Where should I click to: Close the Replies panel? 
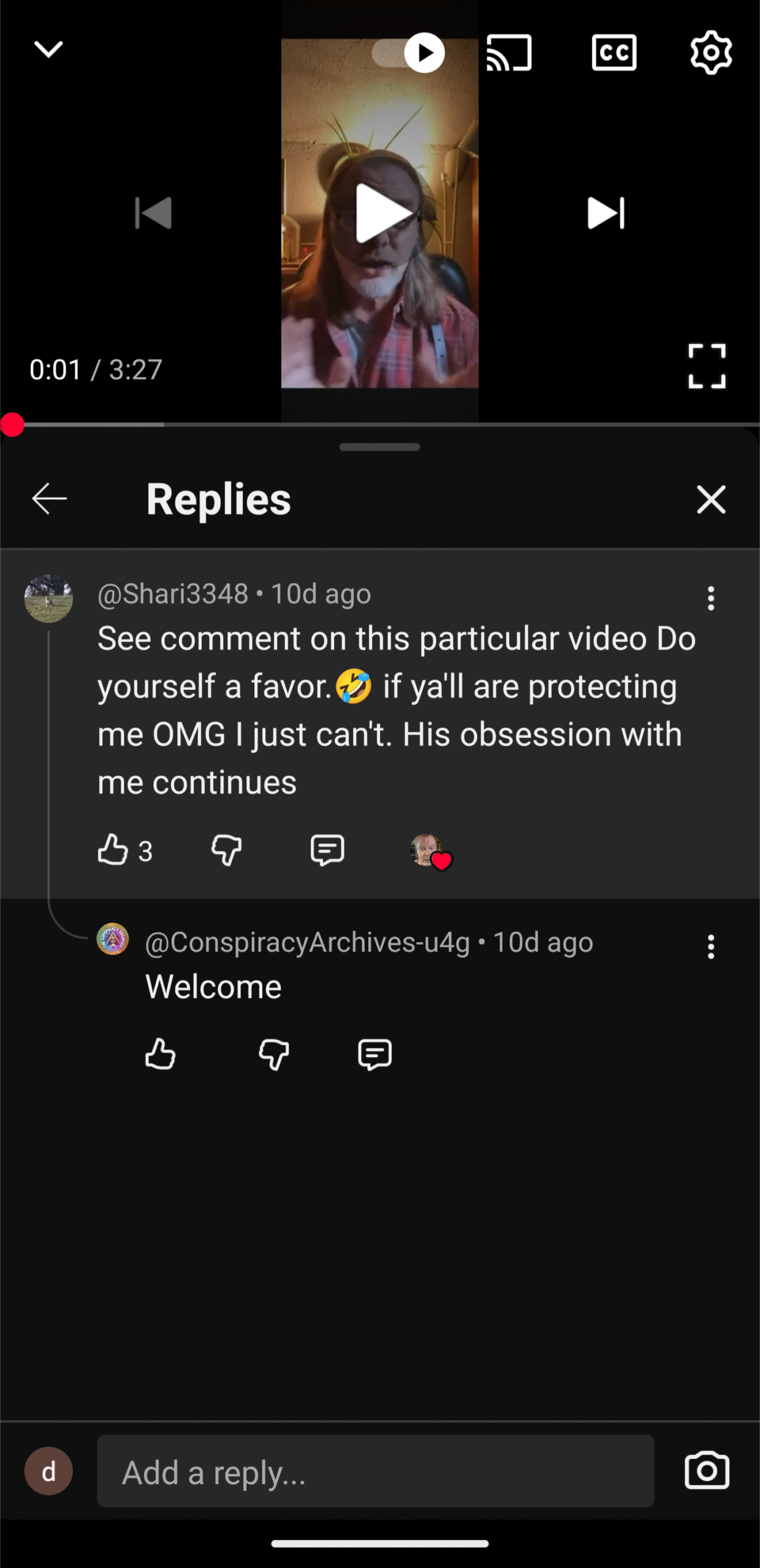(711, 499)
